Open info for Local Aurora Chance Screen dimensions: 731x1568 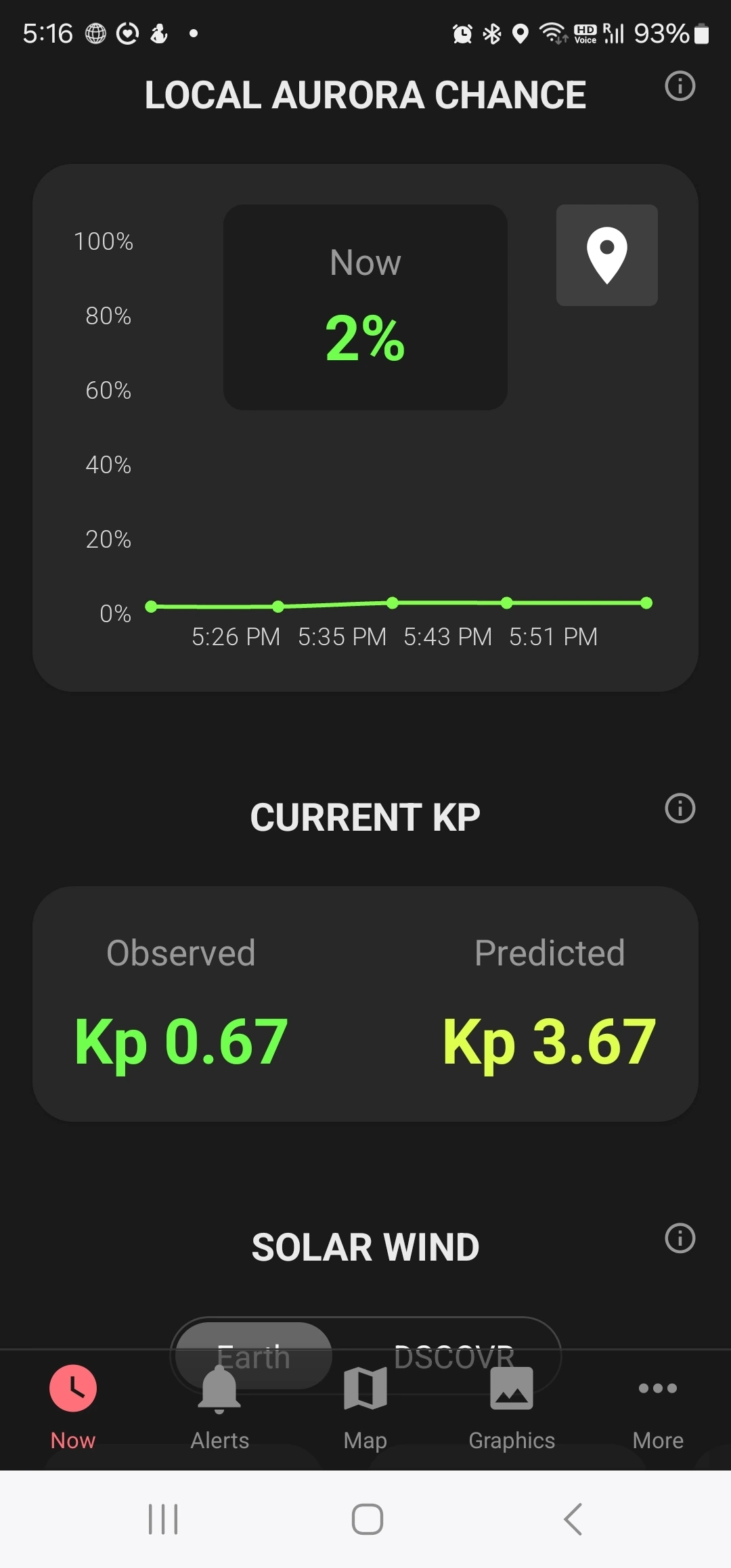coord(680,86)
